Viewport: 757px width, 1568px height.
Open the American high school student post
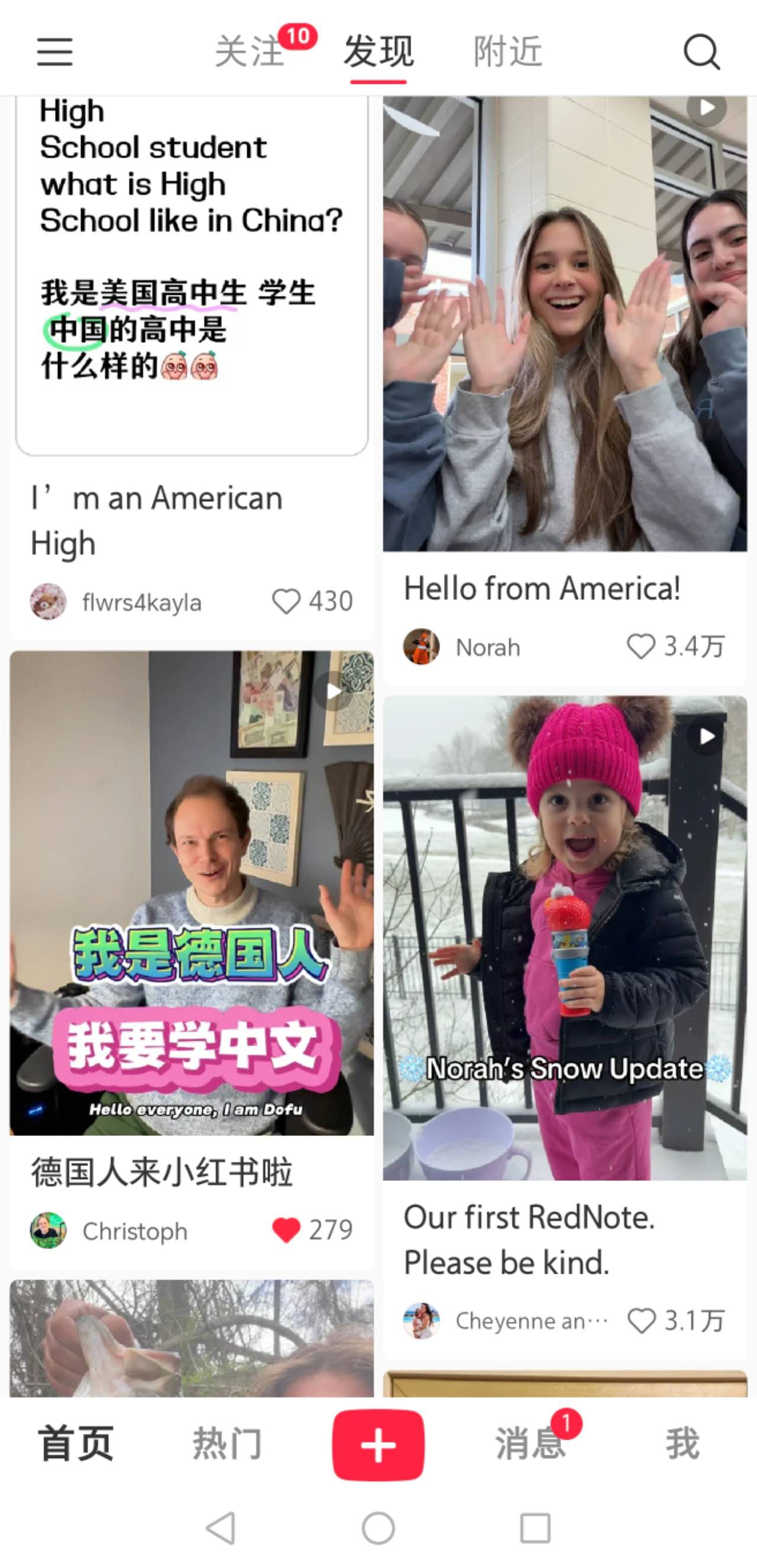(x=191, y=274)
